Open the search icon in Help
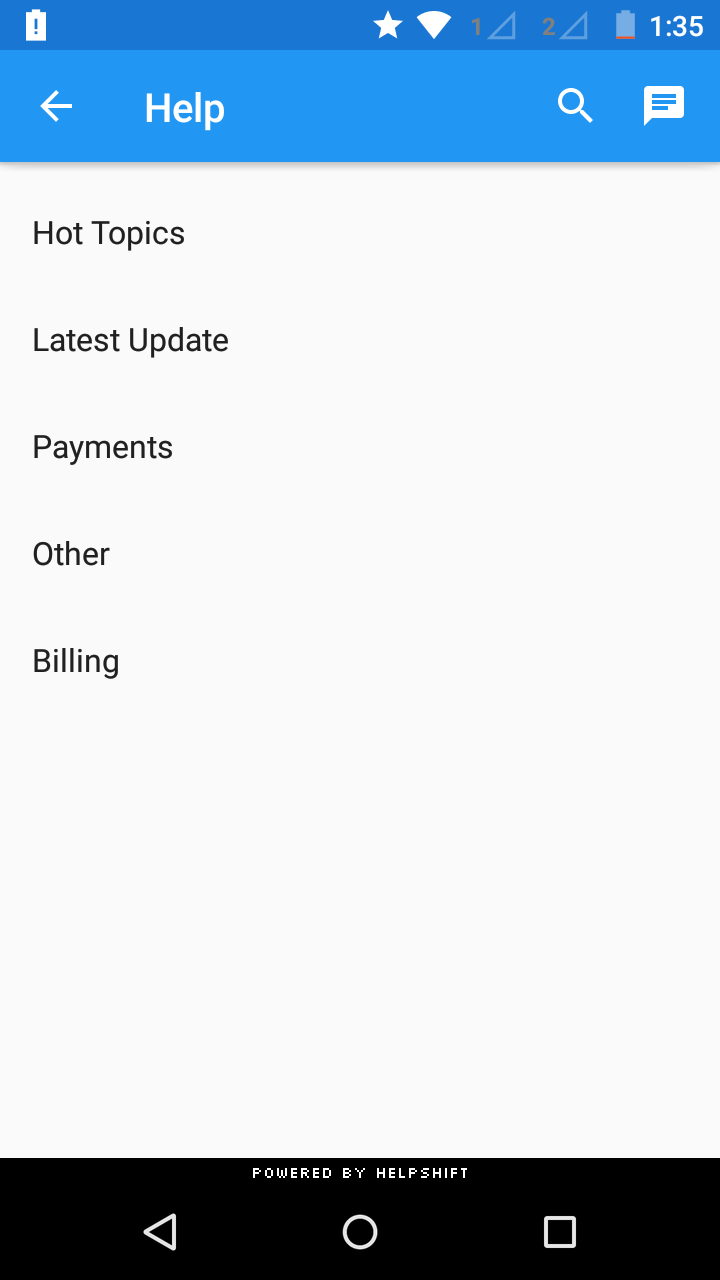This screenshot has height=1280, width=720. [575, 106]
